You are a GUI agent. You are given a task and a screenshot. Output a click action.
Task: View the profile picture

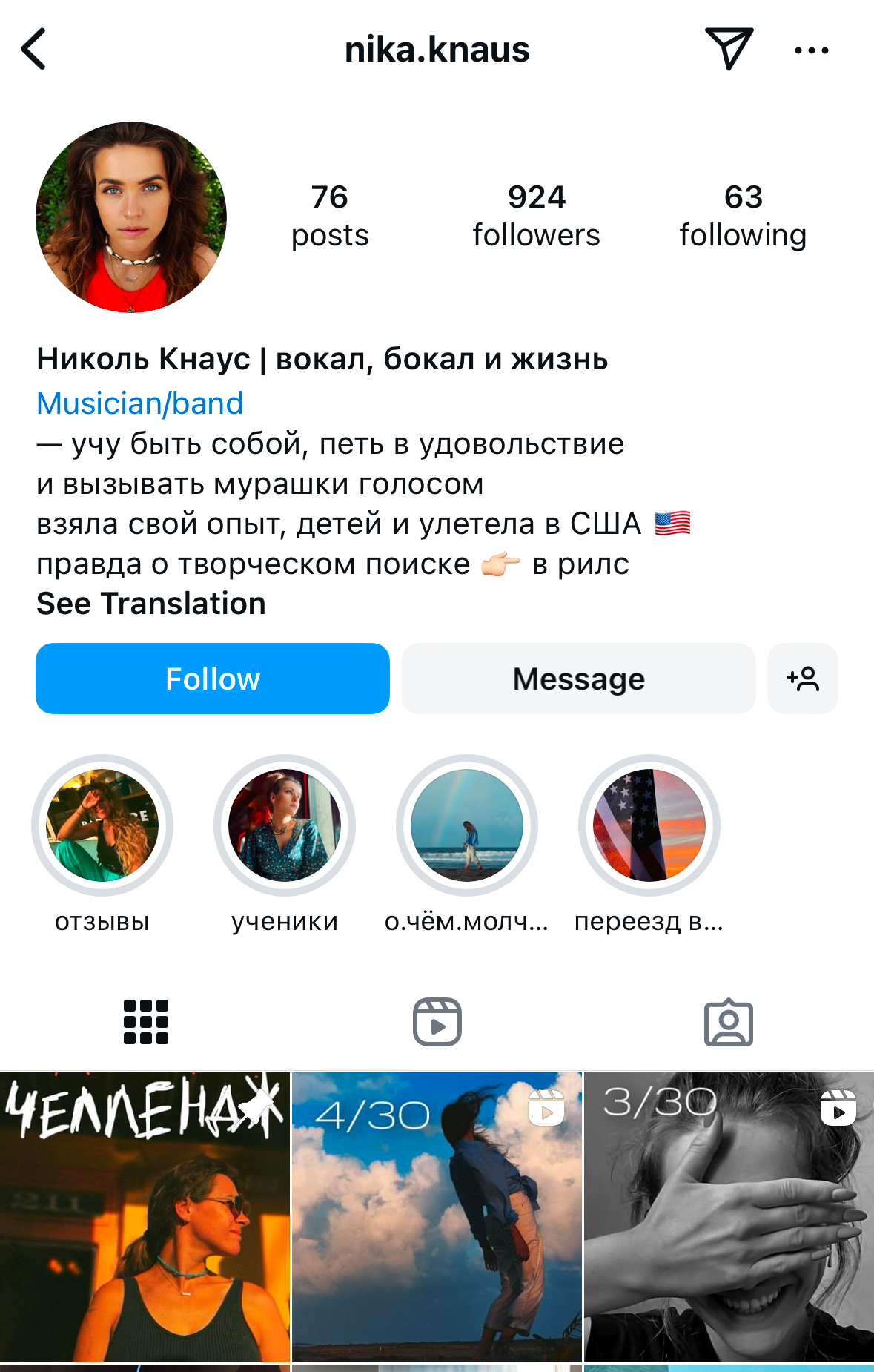pos(131,217)
